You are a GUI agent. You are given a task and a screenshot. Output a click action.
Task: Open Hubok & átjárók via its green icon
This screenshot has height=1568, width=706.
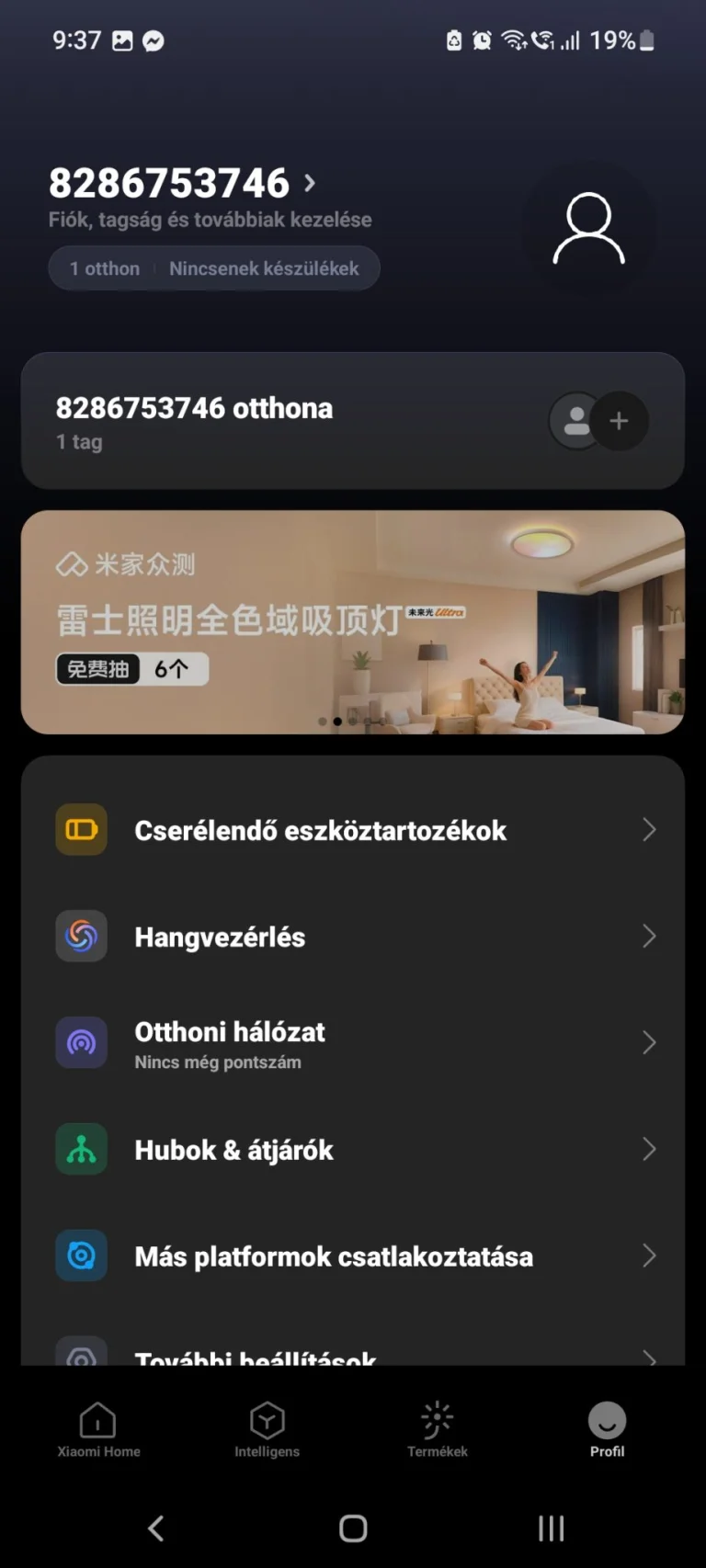pos(81,1149)
